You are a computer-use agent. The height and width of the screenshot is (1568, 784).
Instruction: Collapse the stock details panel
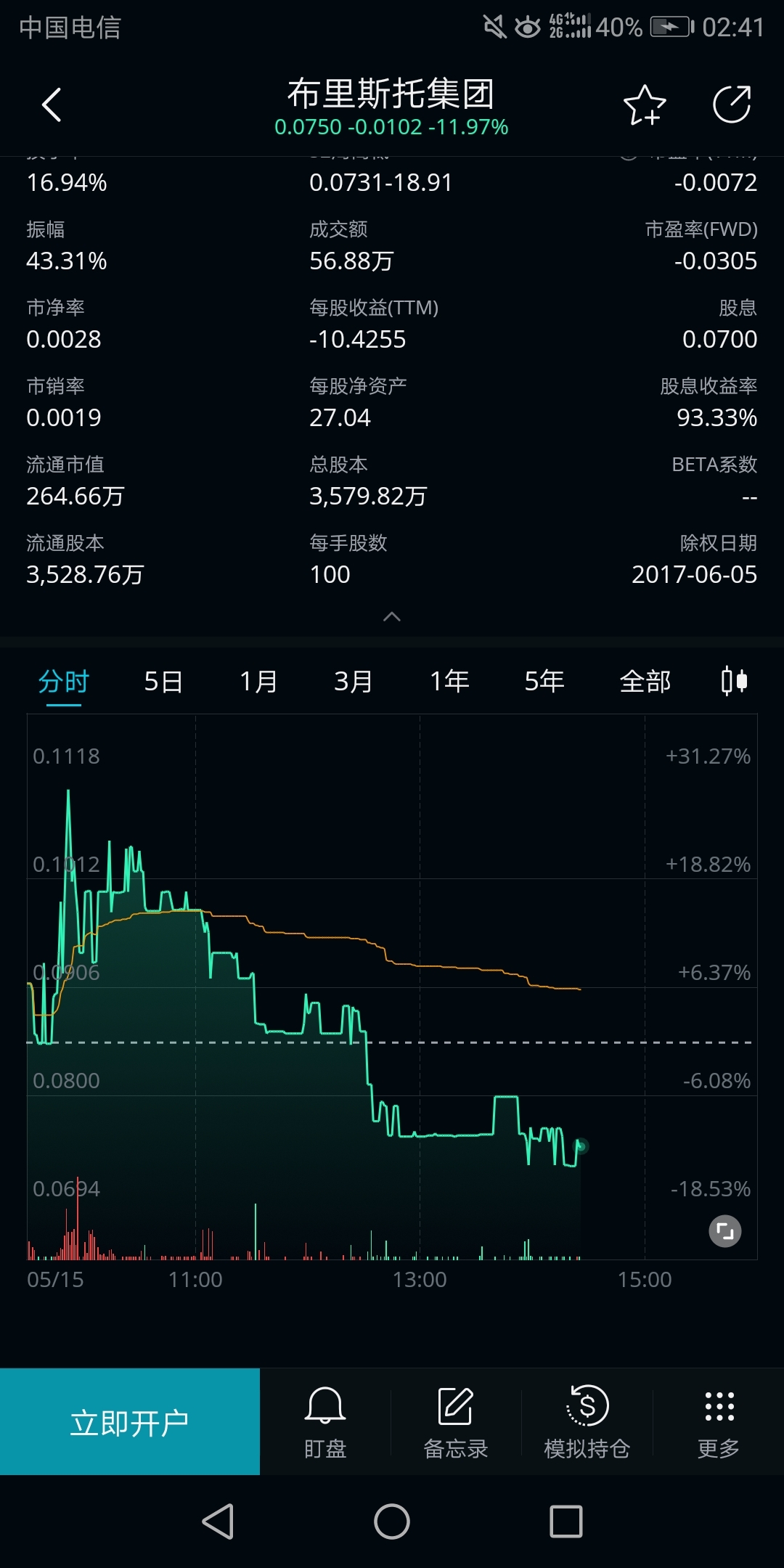point(392,617)
